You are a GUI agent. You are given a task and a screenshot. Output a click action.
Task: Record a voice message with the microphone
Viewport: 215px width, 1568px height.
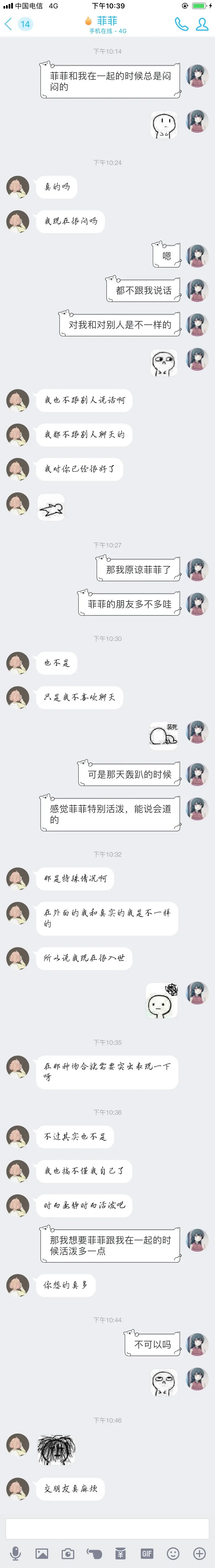(x=16, y=1553)
